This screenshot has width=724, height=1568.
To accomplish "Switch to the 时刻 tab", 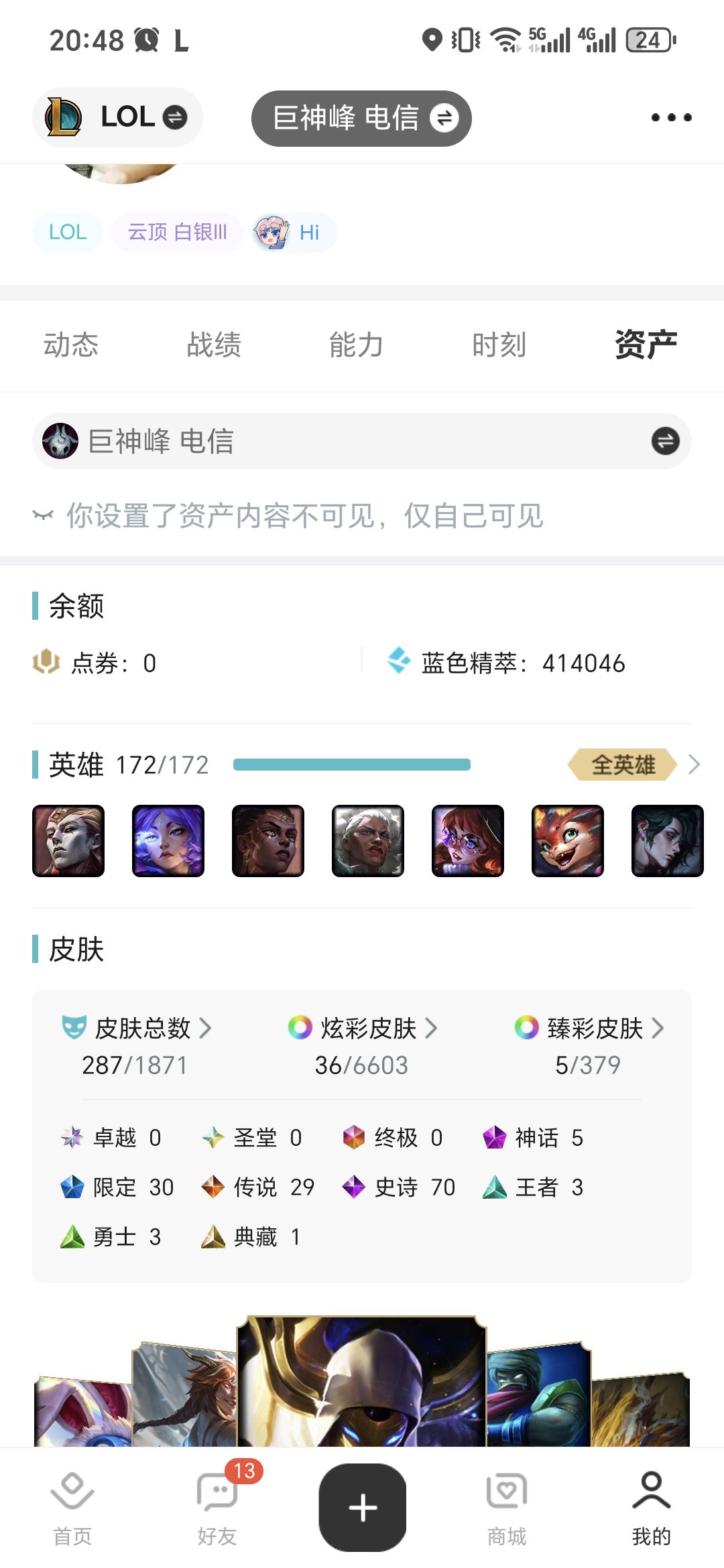I will [x=499, y=345].
